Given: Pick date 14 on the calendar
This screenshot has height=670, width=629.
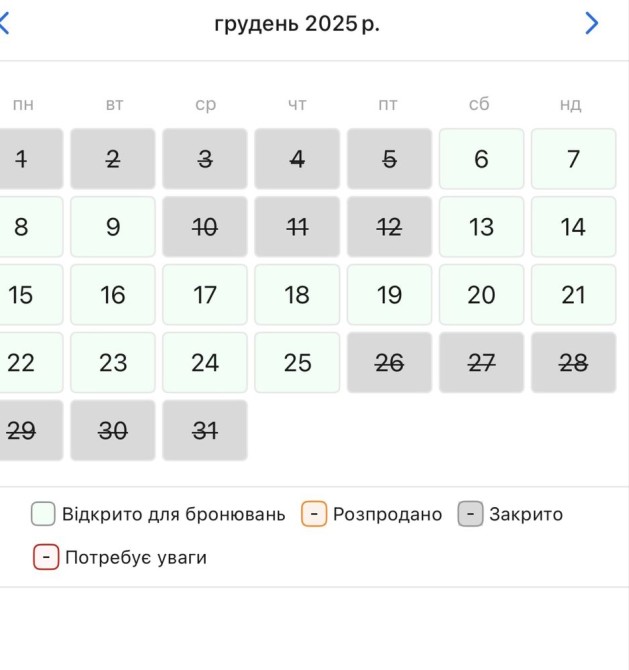Looking at the screenshot, I should pyautogui.click(x=573, y=227).
